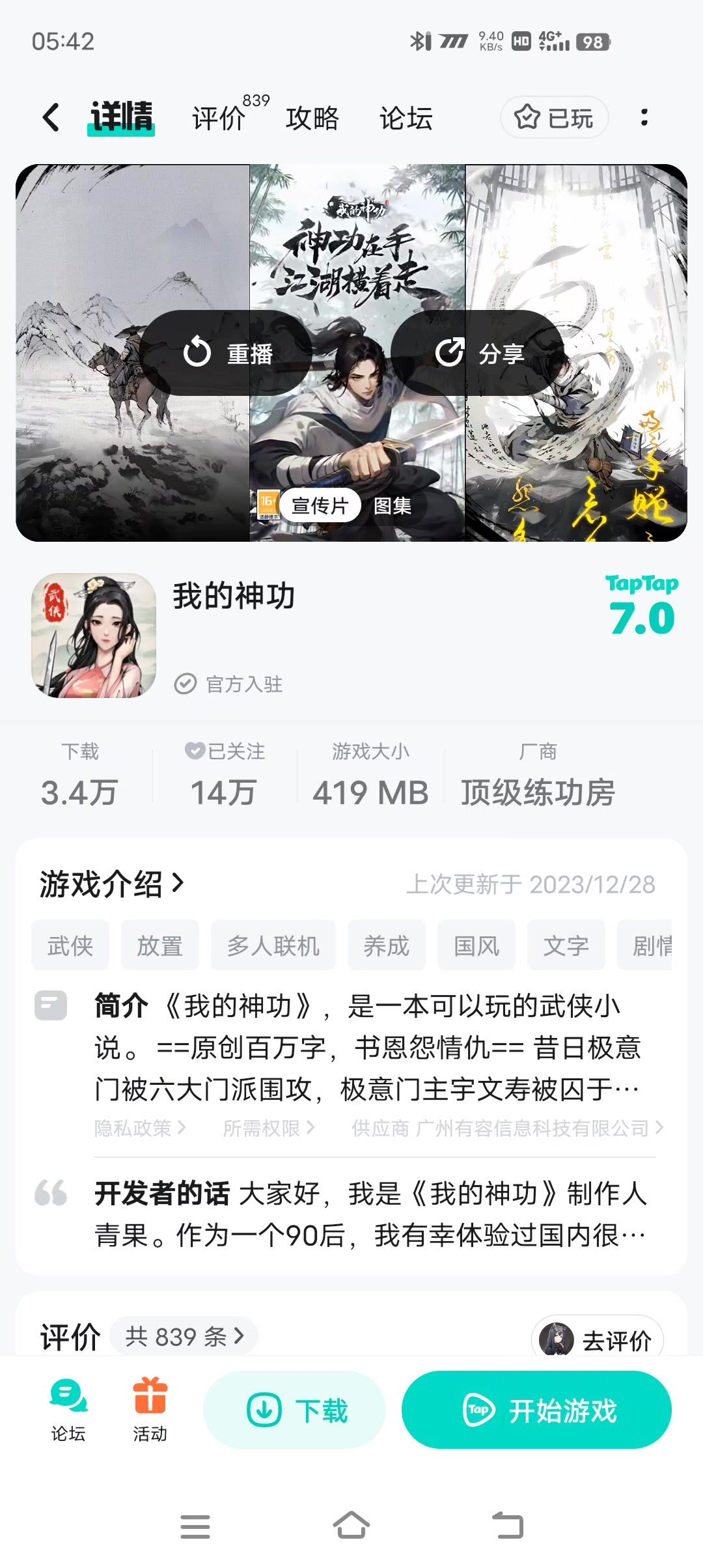Replay the trailer with 重播
The width and height of the screenshot is (703, 1568).
pyautogui.click(x=227, y=353)
